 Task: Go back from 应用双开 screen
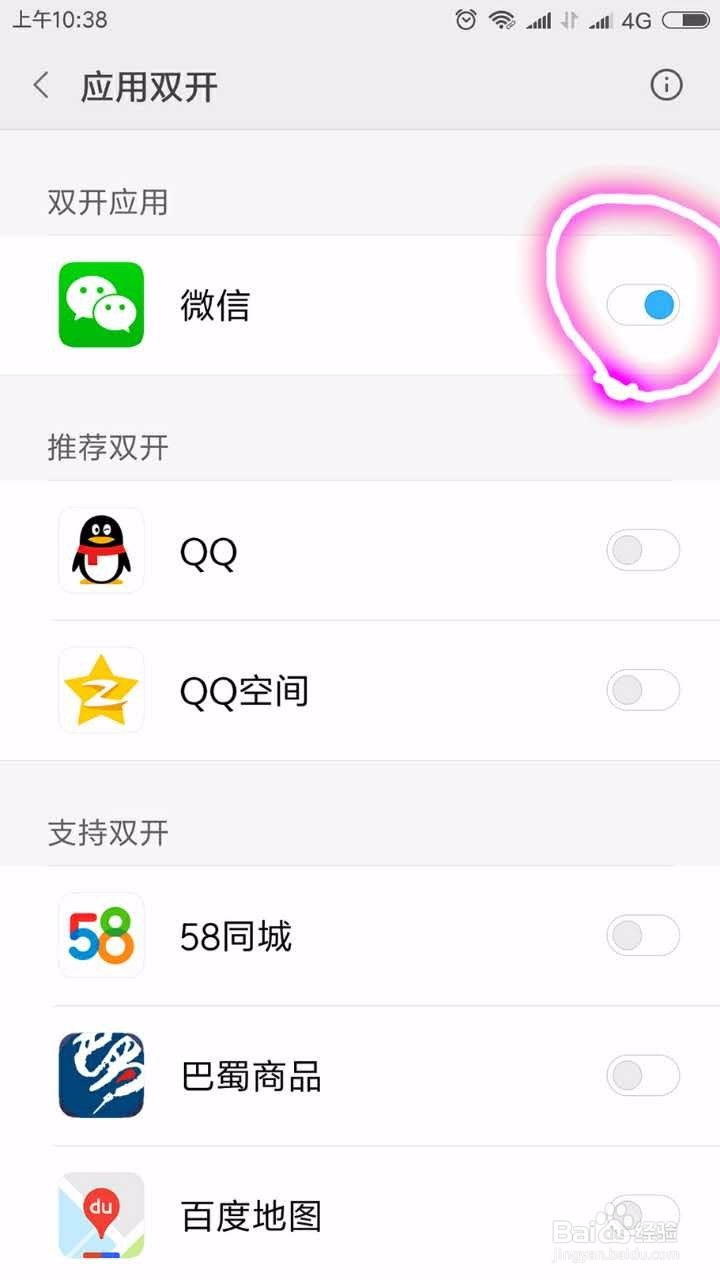(x=41, y=86)
